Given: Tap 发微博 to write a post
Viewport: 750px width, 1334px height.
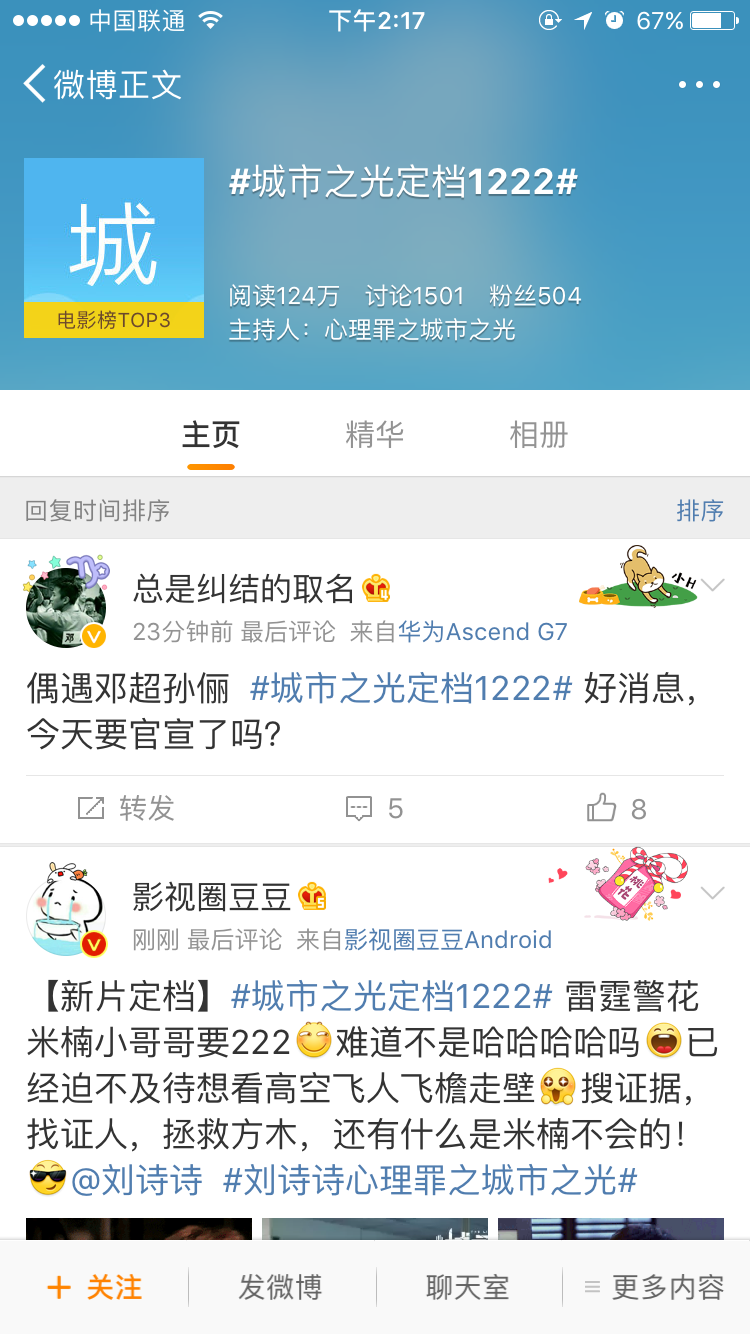Looking at the screenshot, I should coord(280,1287).
